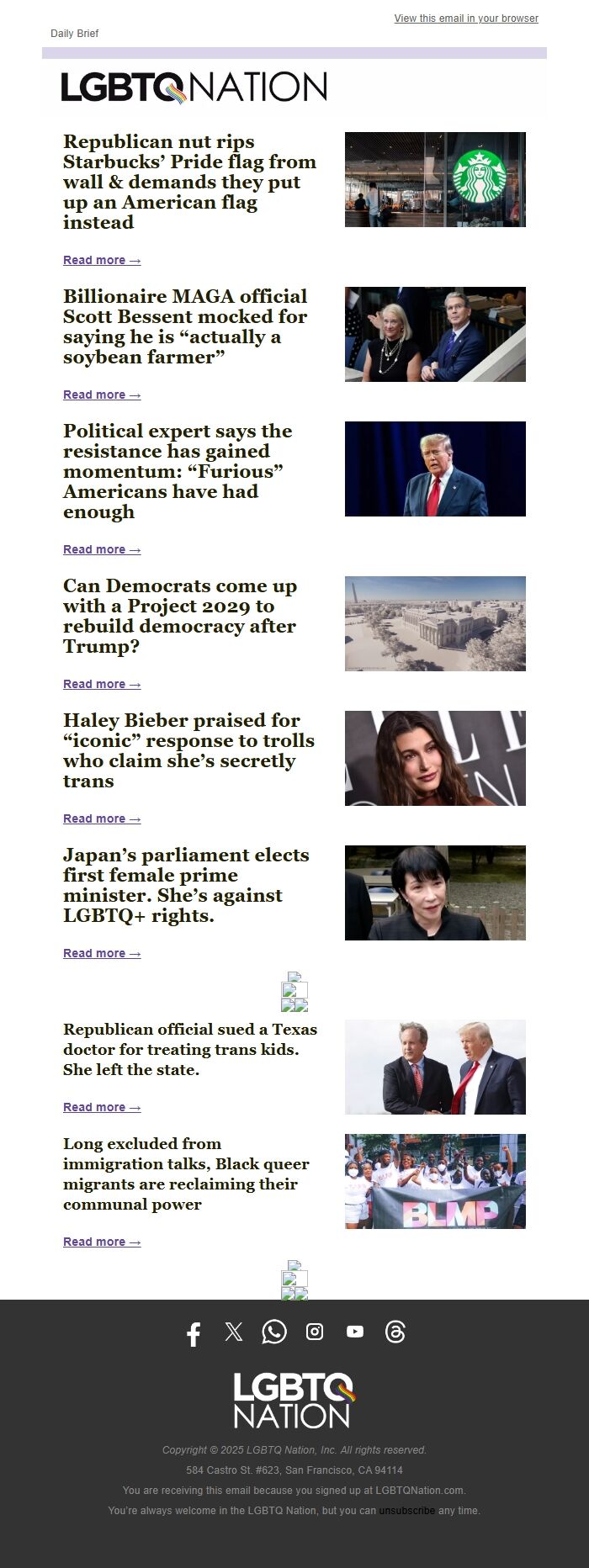The image size is (589, 1568).
Task: Open 'View this email in your browser' link
Action: point(466,19)
